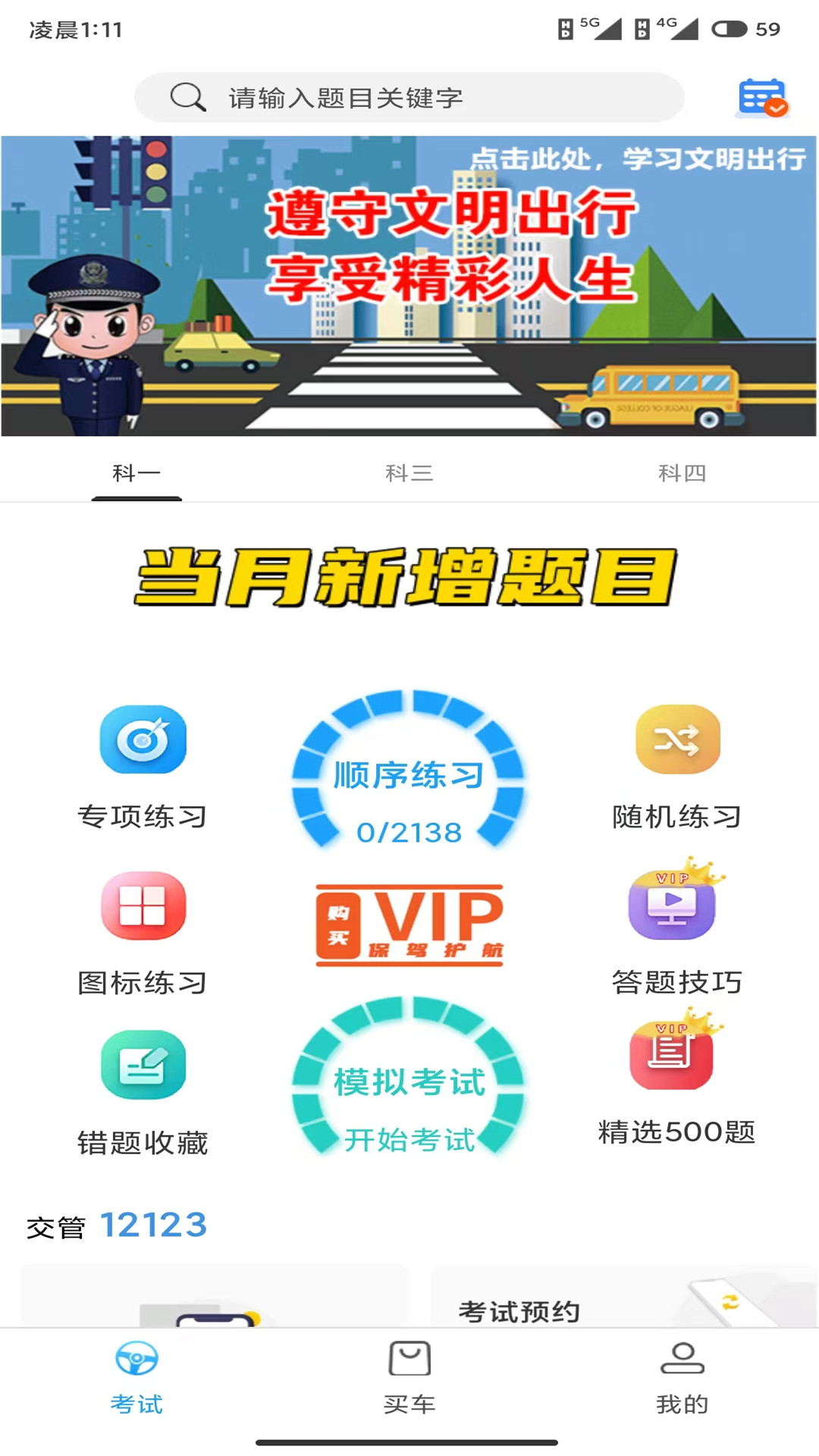The image size is (819, 1456).
Task: Switch to the 科四 tab
Action: point(682,473)
